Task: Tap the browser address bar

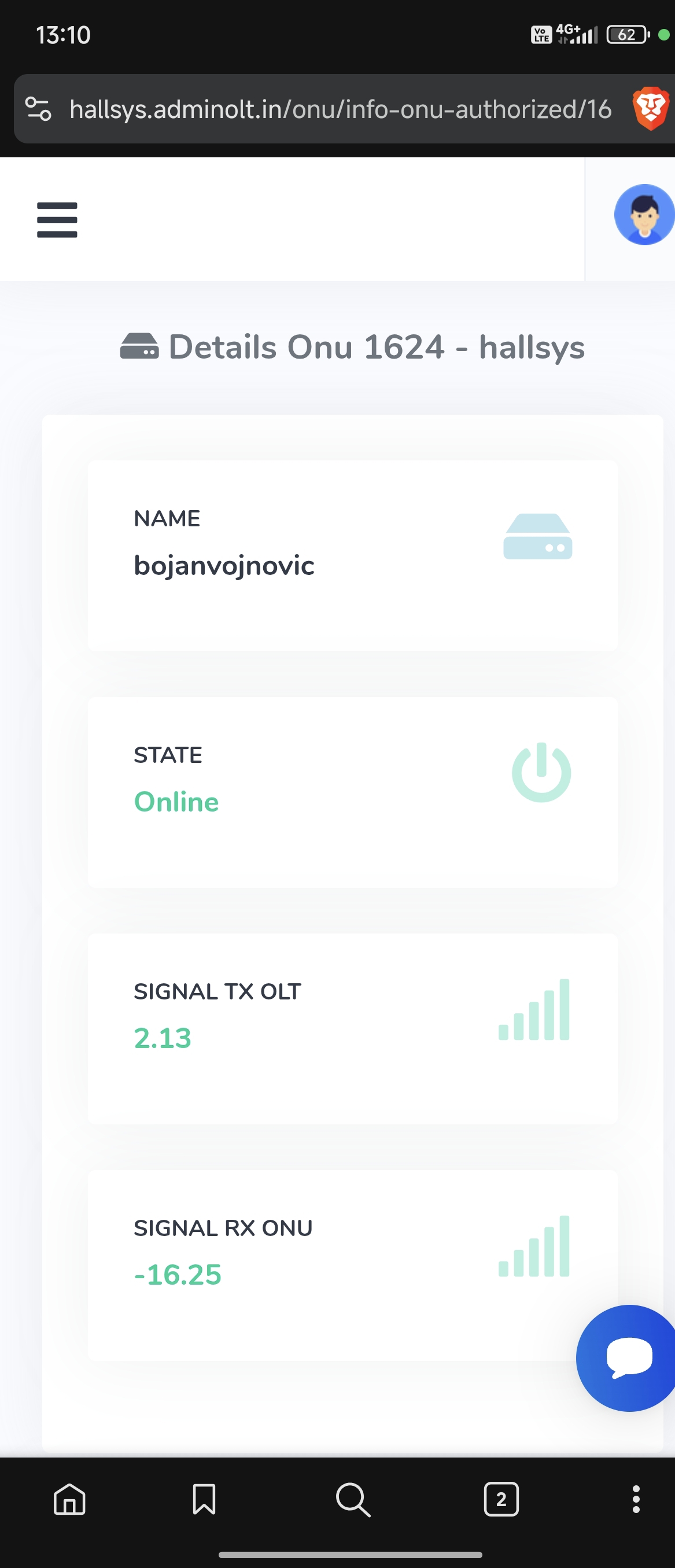Action: coord(340,109)
